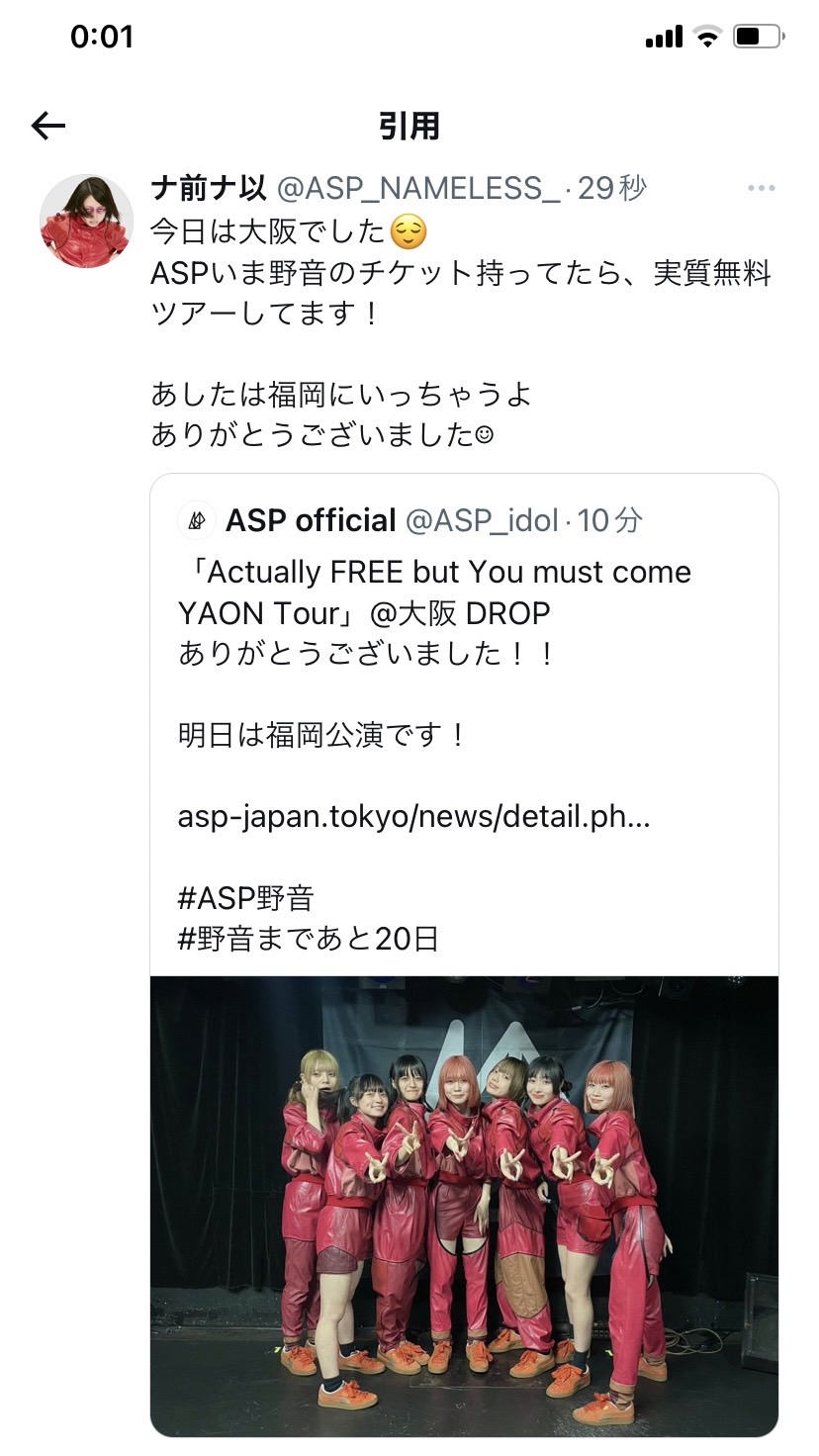Go back using the arrow icon

pos(47,126)
